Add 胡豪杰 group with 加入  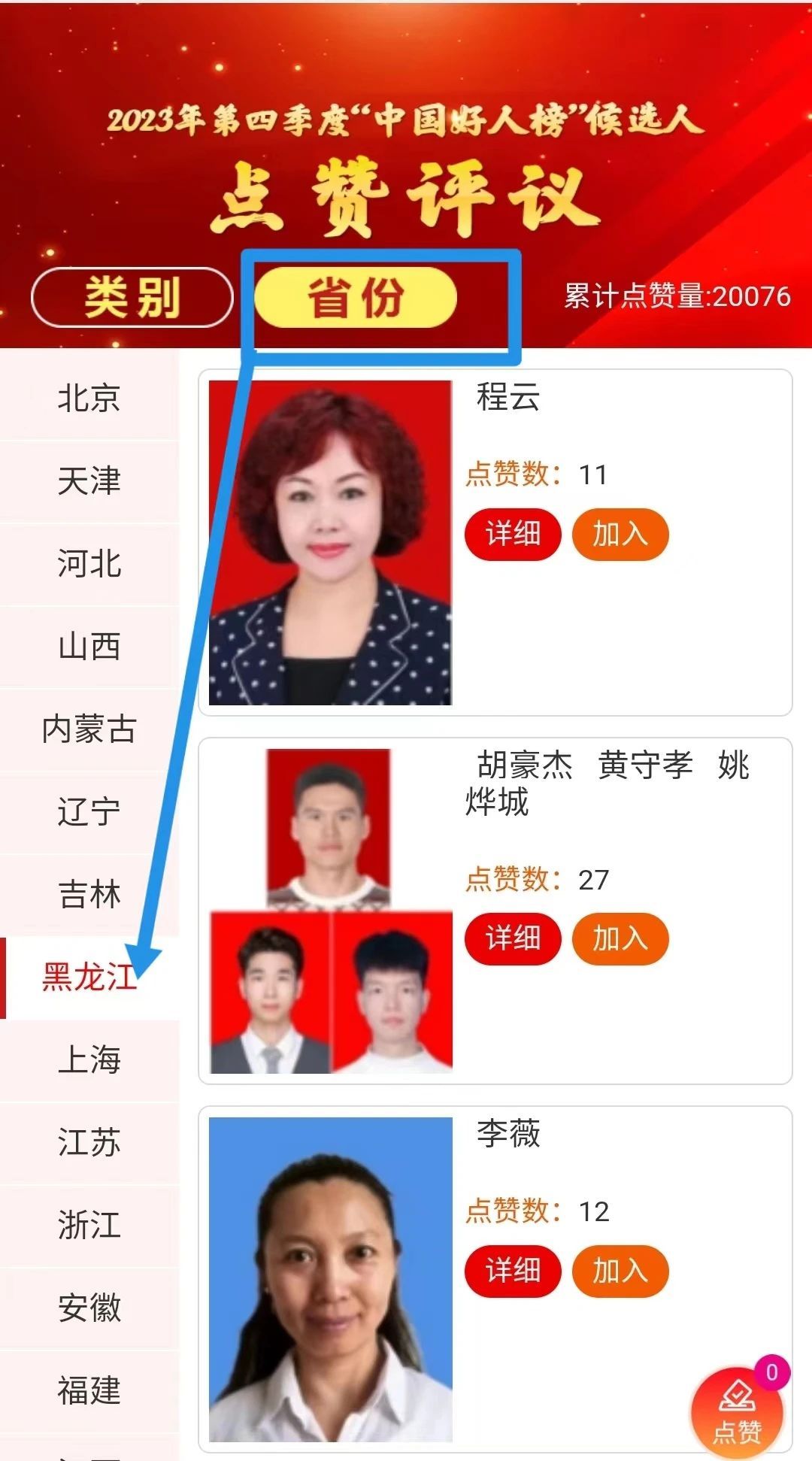[620, 938]
